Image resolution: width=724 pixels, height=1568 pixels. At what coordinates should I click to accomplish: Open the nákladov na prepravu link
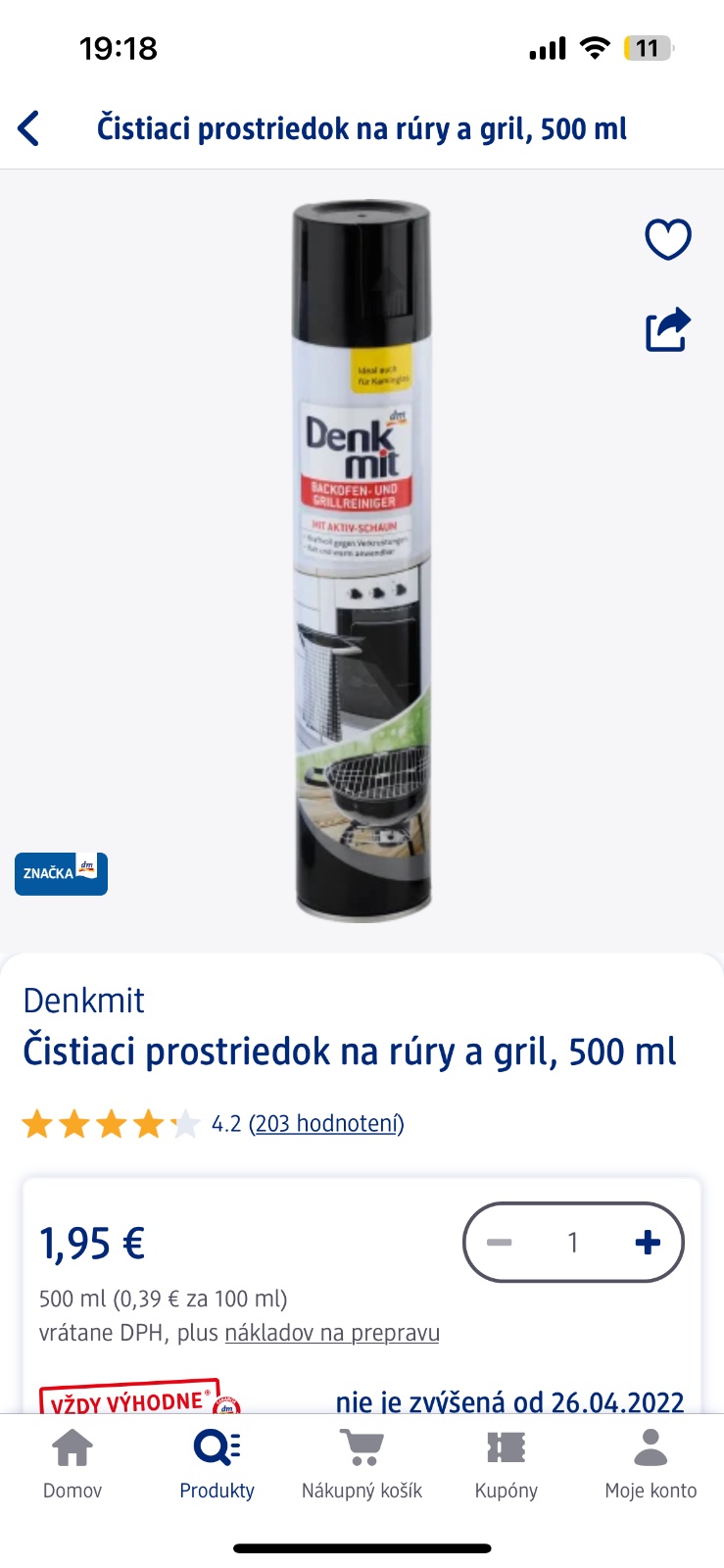(332, 1333)
